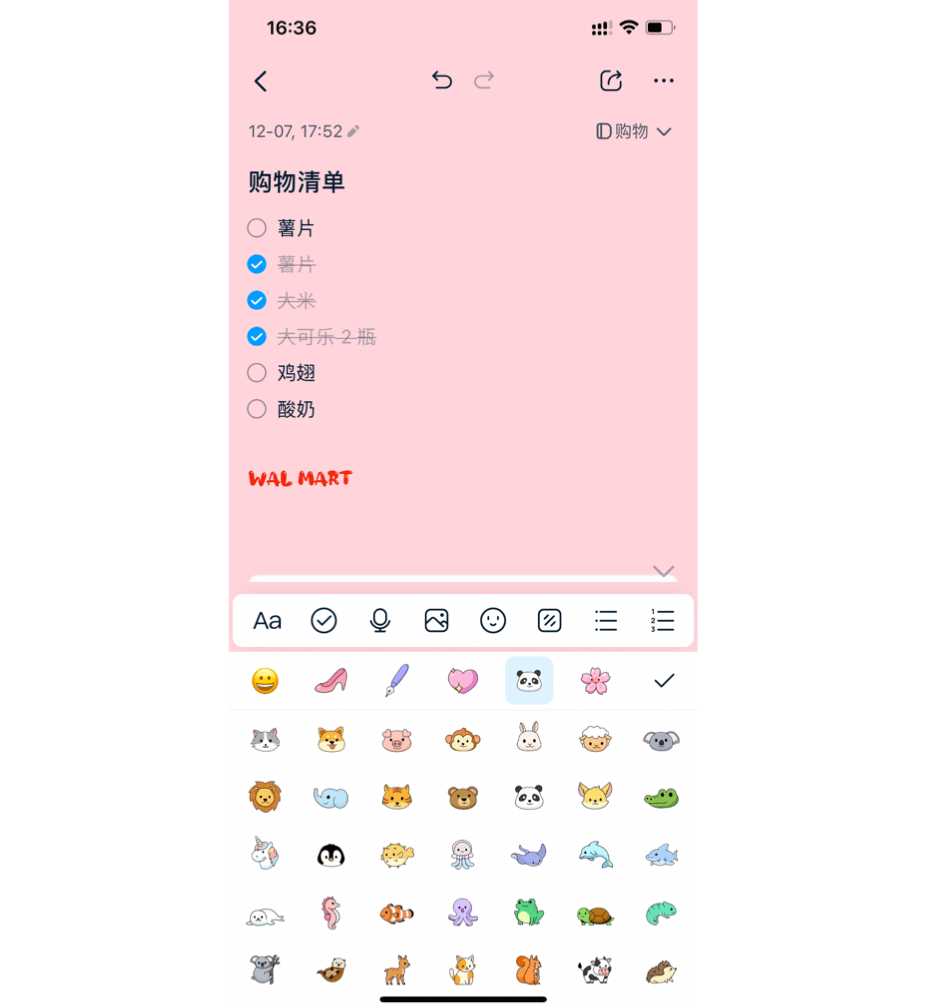The height and width of the screenshot is (1008, 932).
Task: Insert a checklist item from toolbar
Action: click(324, 621)
